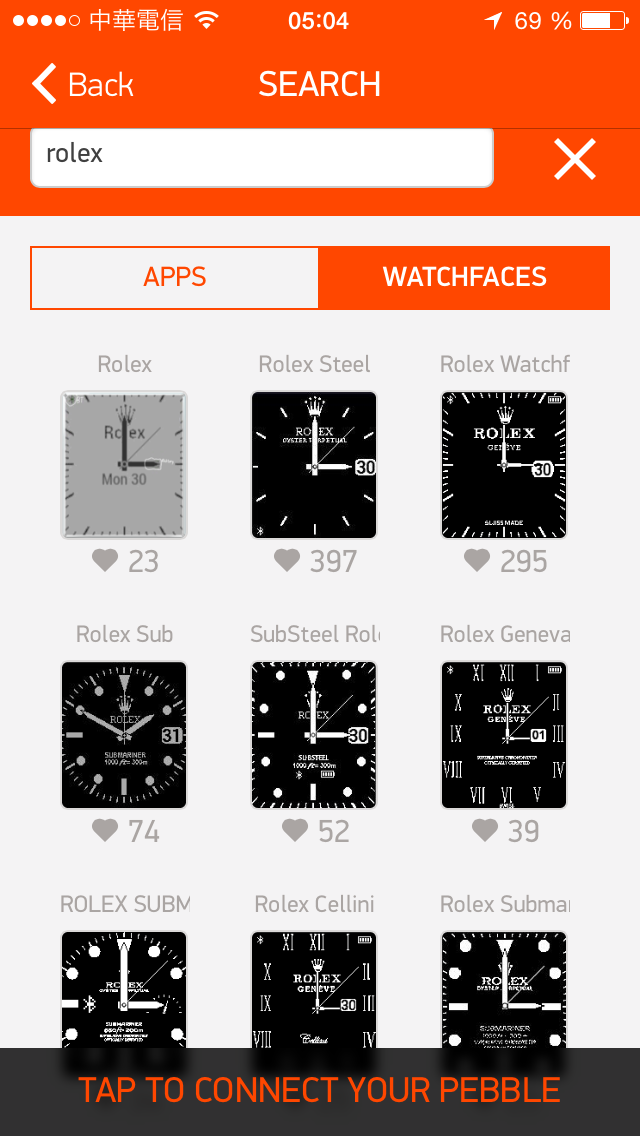
Task: View the Rolex Submar watchface
Action: click(x=504, y=990)
